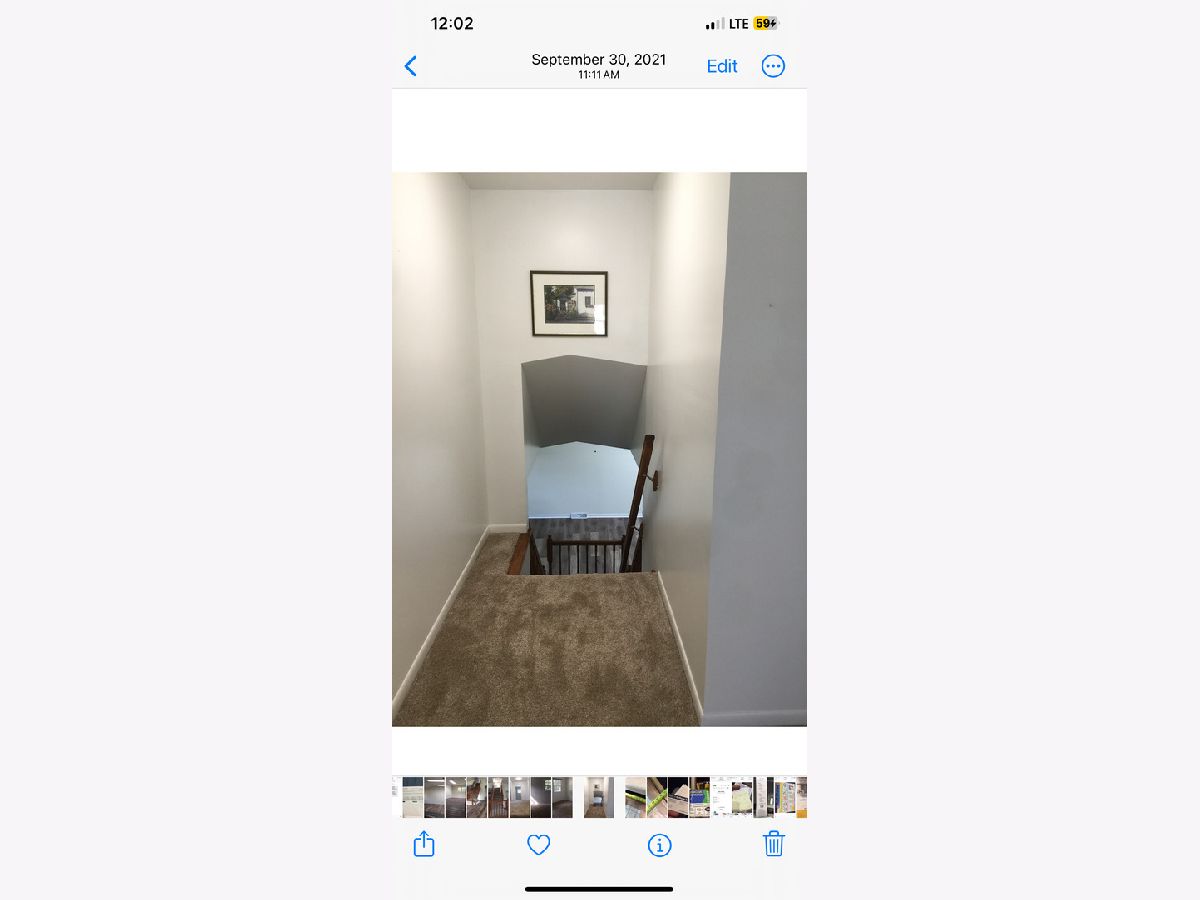Image resolution: width=1200 pixels, height=900 pixels.
Task: Select the rightmost thumbnail in the filmstrip
Action: [801, 798]
